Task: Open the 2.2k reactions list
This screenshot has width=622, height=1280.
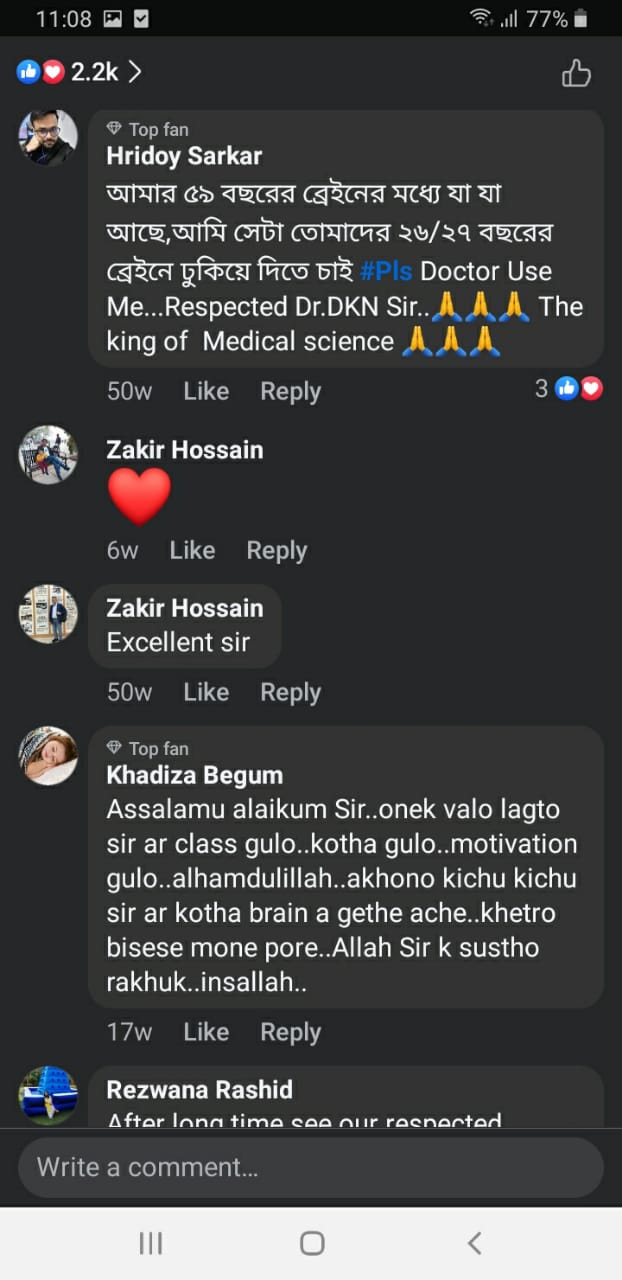Action: pos(80,72)
